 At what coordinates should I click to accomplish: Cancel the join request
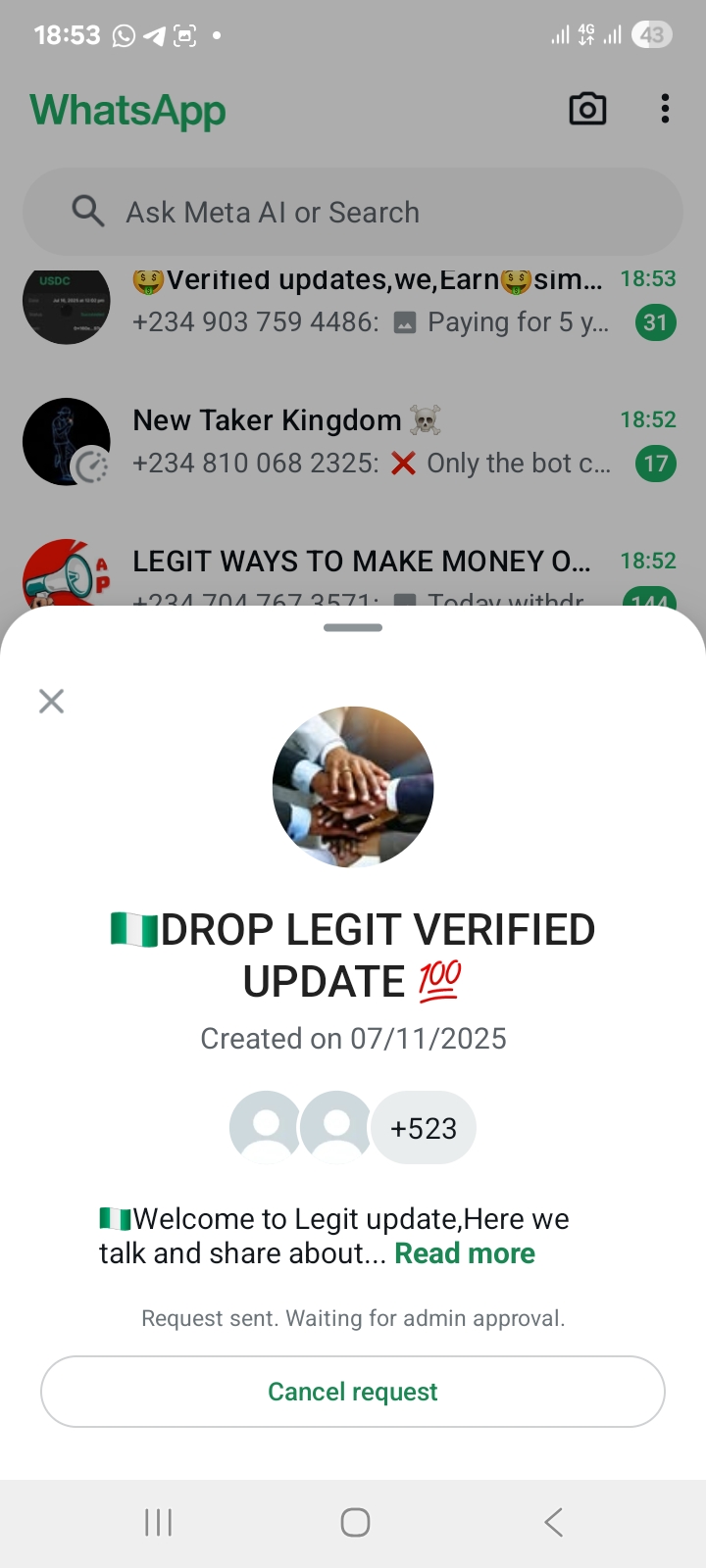(353, 1392)
